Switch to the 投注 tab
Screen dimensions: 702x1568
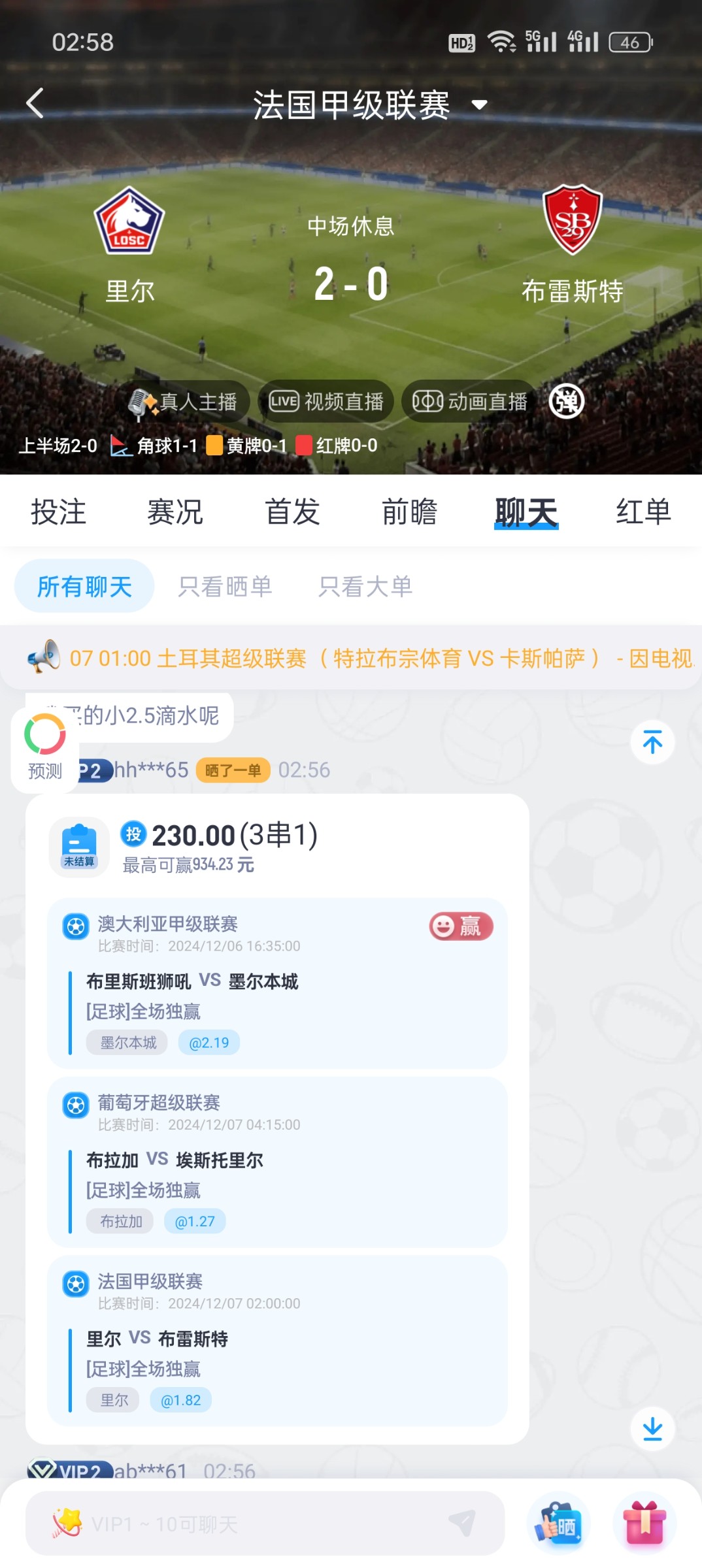(x=58, y=512)
